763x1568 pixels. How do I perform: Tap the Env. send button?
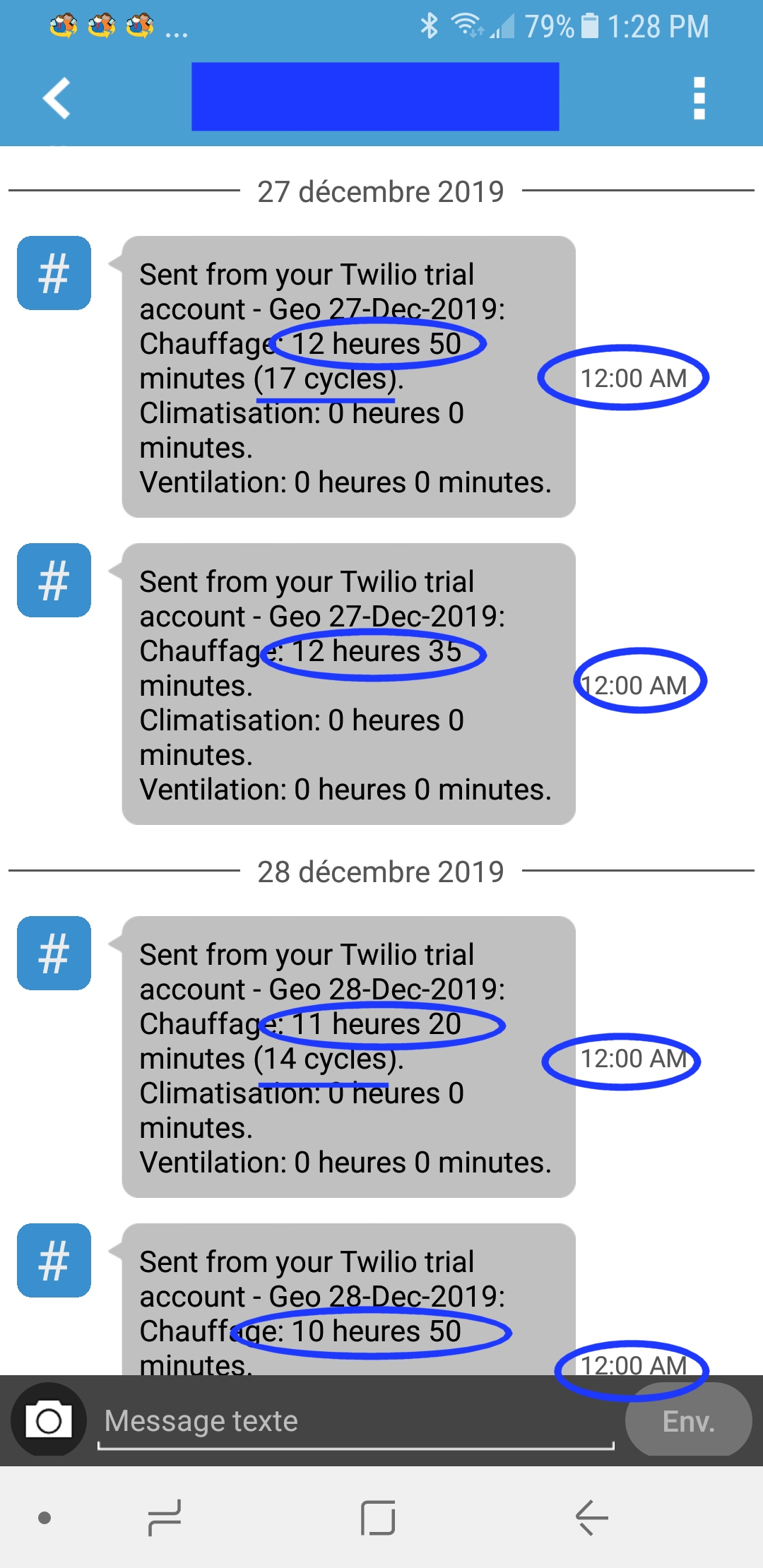coord(689,1420)
